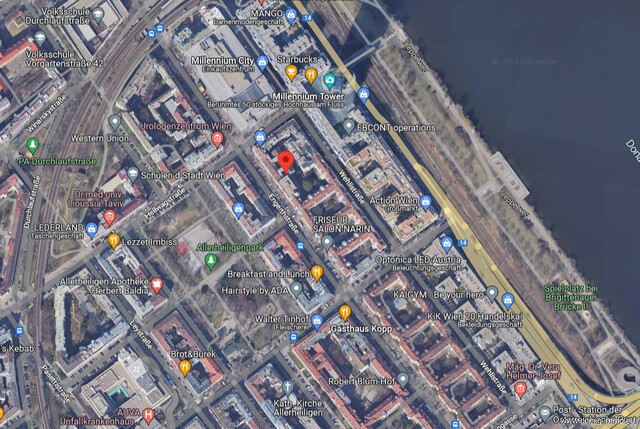Select the Breakfast and Lunch marker
The height and width of the screenshot is (429, 640).
[x=317, y=272]
